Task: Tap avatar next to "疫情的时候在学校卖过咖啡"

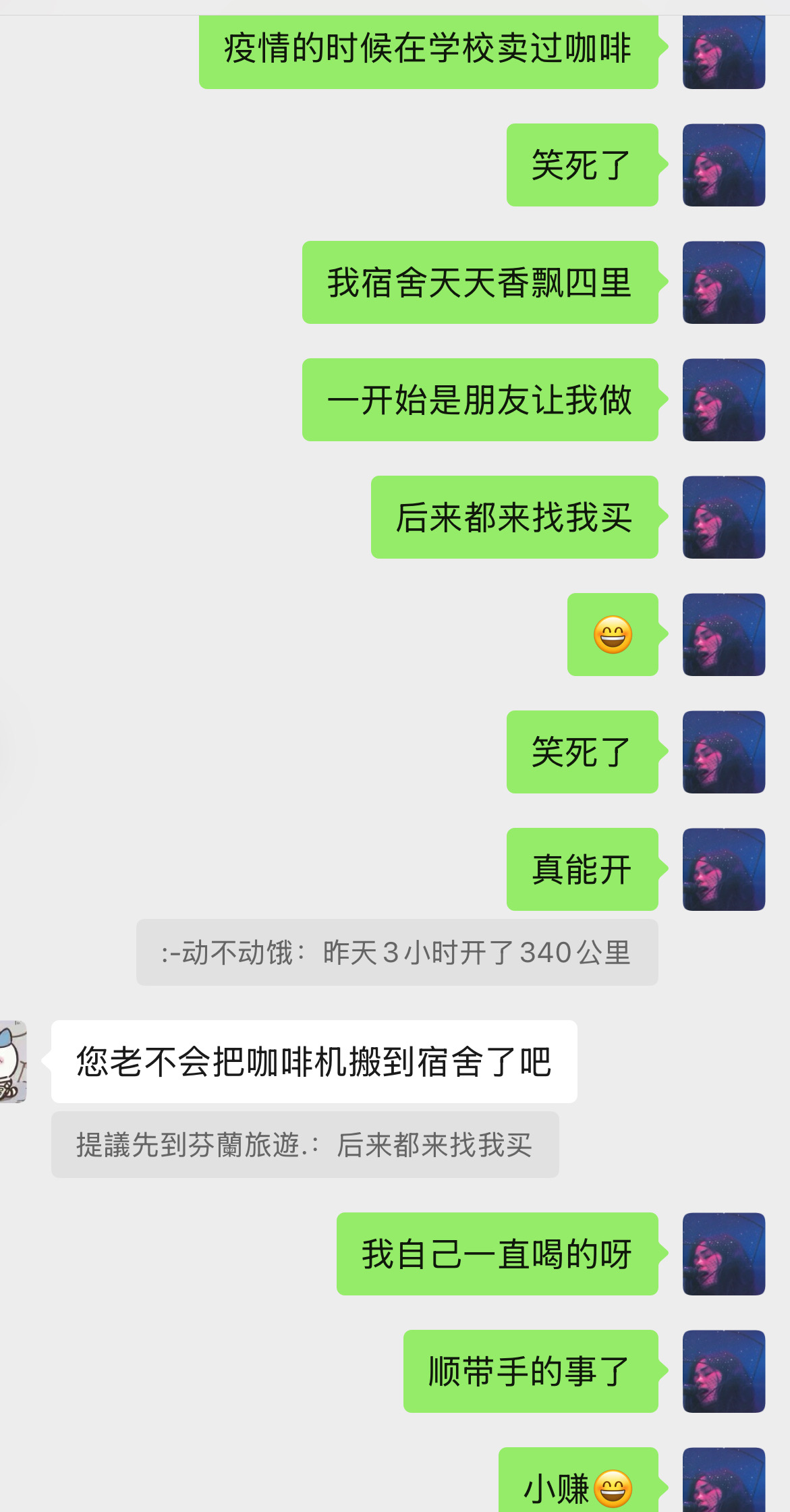Action: pyautogui.click(x=724, y=51)
